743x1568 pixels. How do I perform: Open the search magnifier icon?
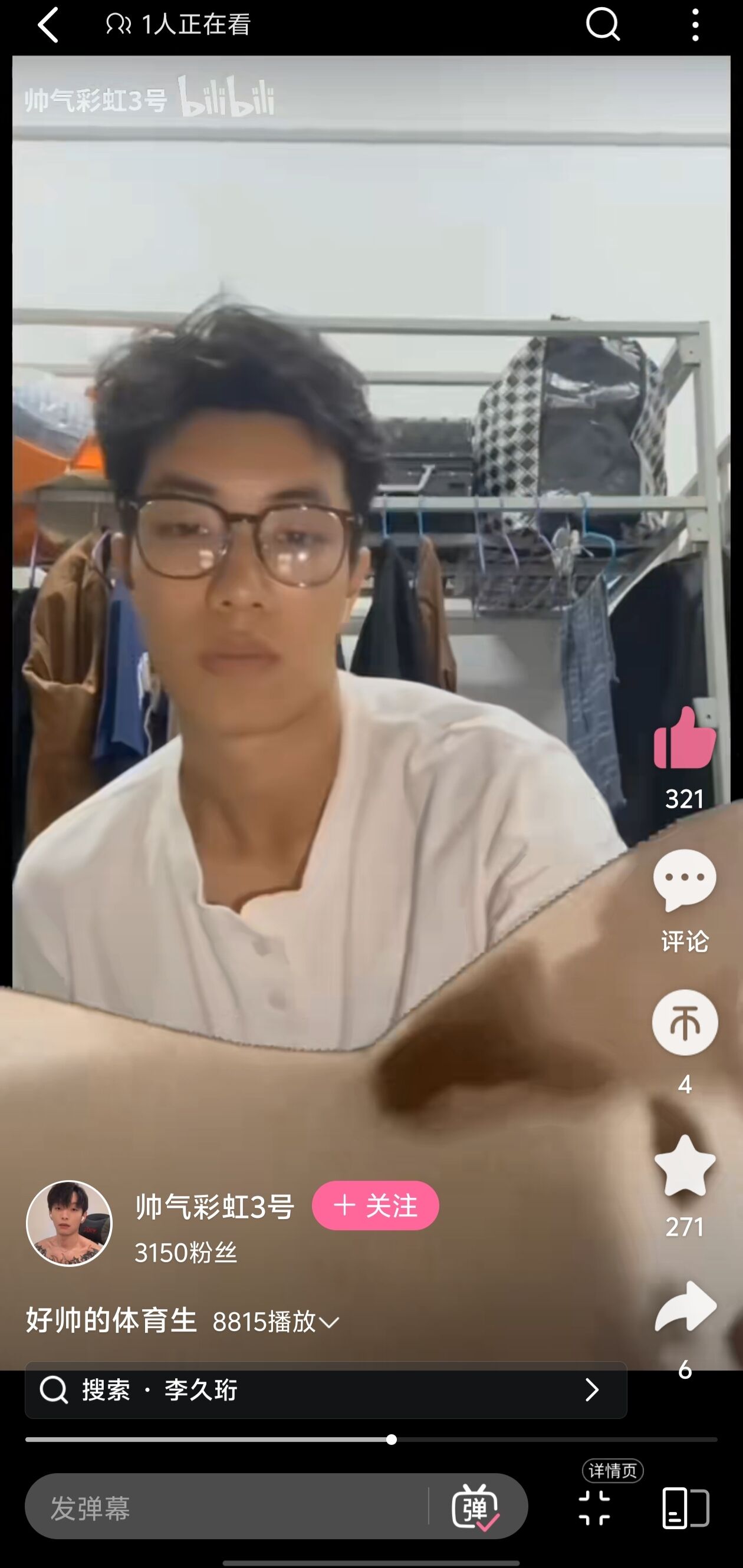pos(603,24)
